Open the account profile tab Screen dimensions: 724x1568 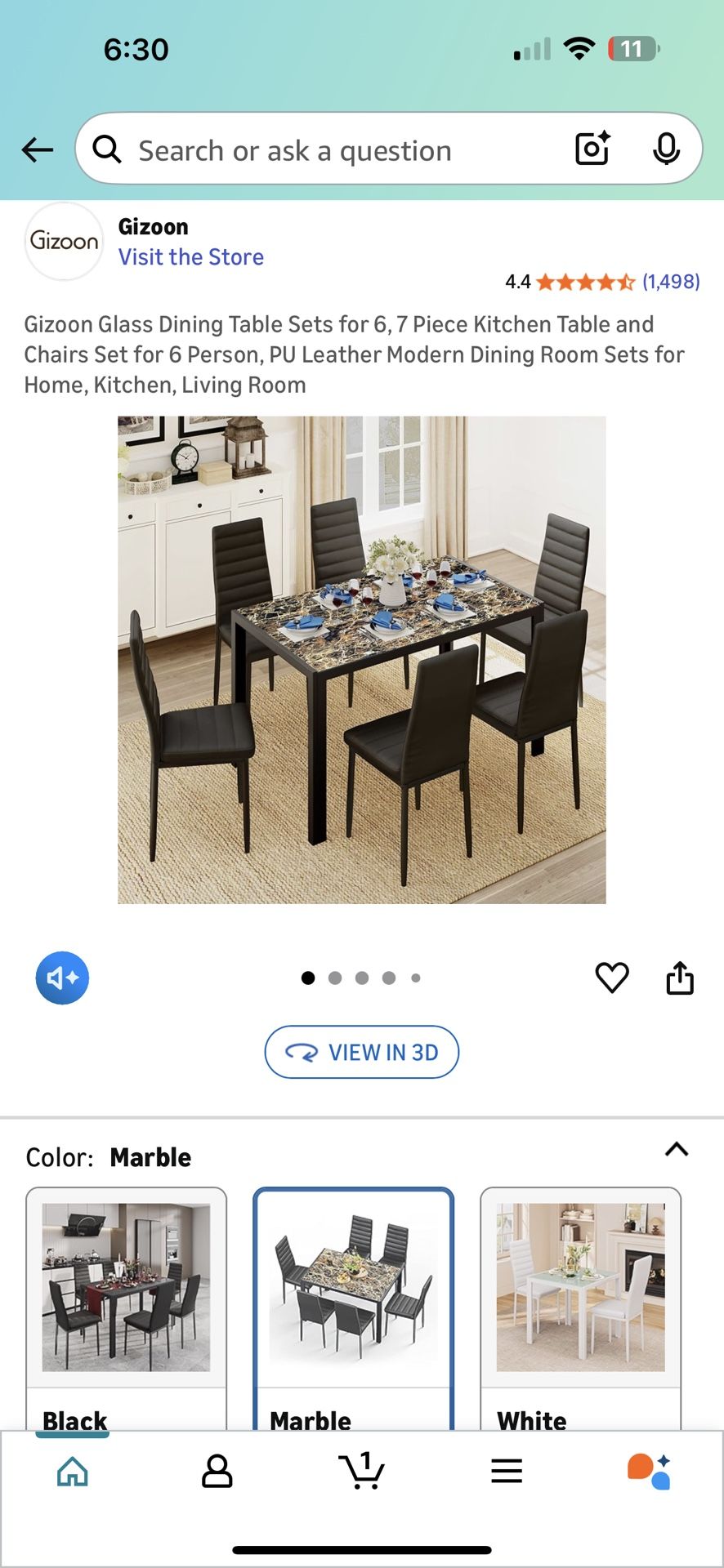pyautogui.click(x=217, y=1471)
